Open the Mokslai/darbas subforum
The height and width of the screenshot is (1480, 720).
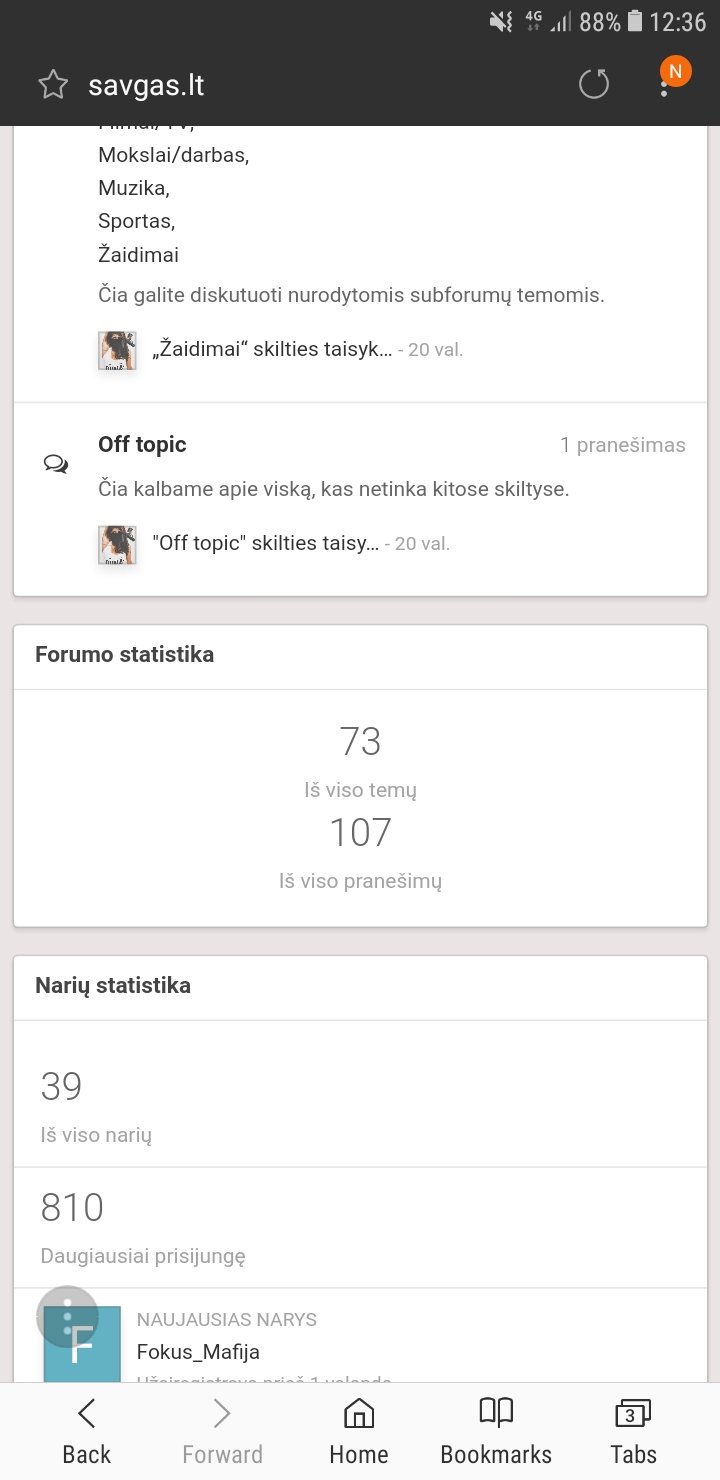[173, 155]
